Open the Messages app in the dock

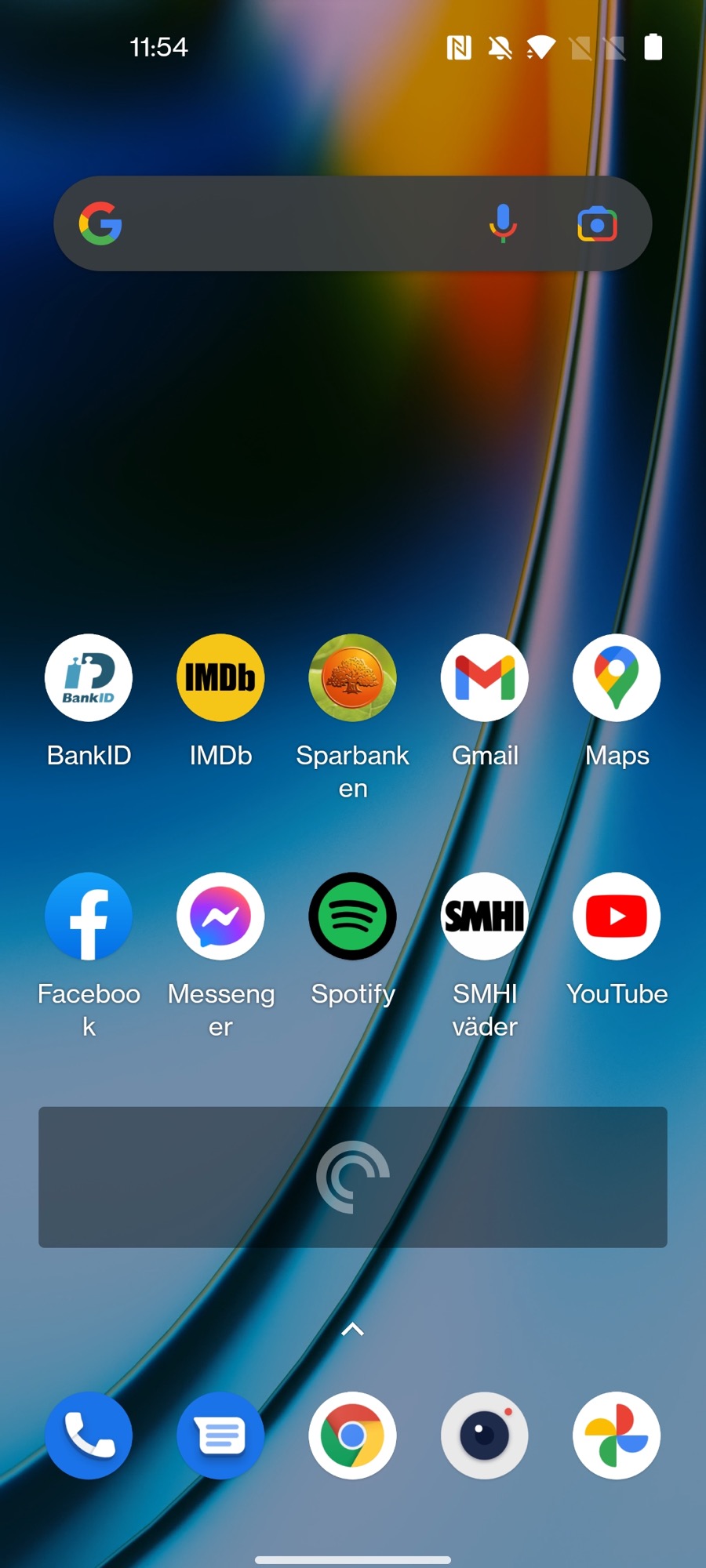pyautogui.click(x=220, y=1436)
